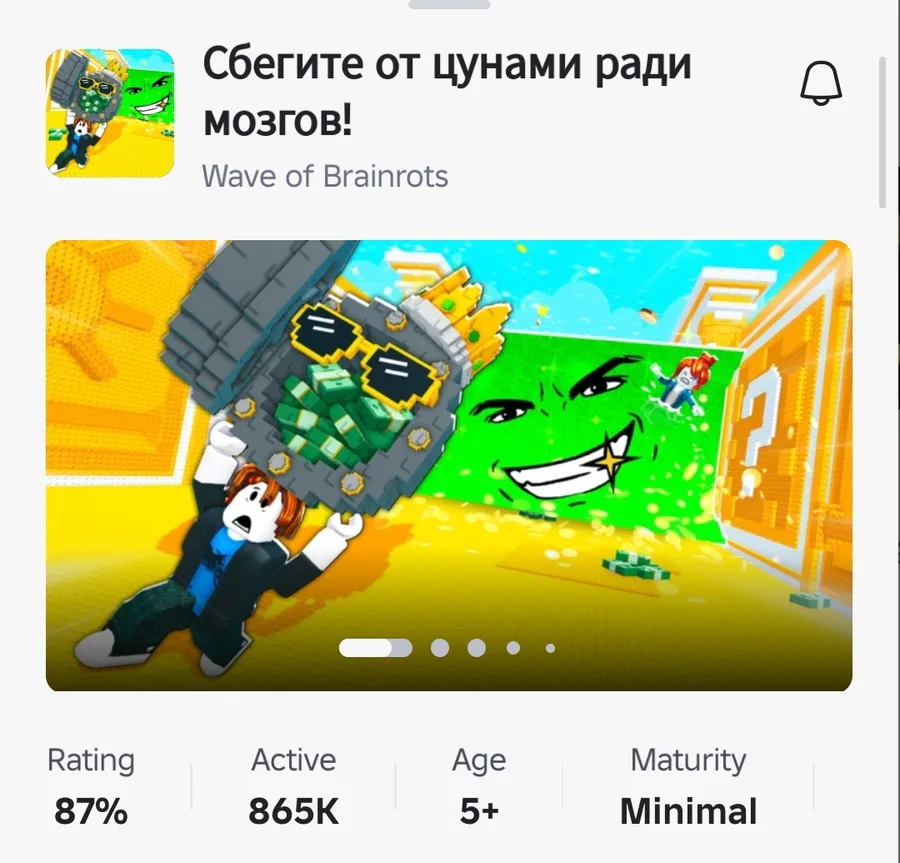Tap the game icon thumbnail
Image resolution: width=900 pixels, height=863 pixels.
tap(110, 113)
